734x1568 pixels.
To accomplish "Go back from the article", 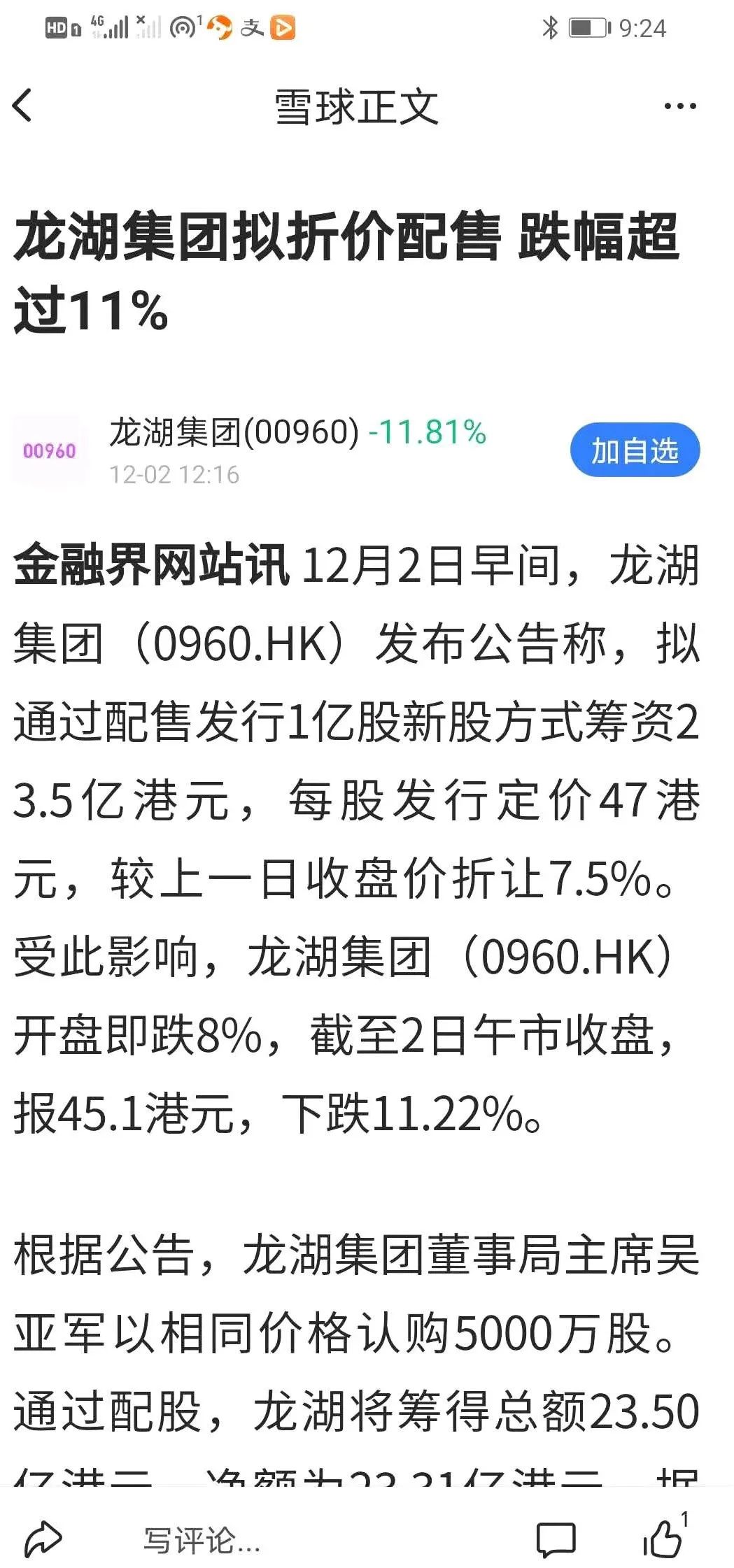I will (23, 106).
